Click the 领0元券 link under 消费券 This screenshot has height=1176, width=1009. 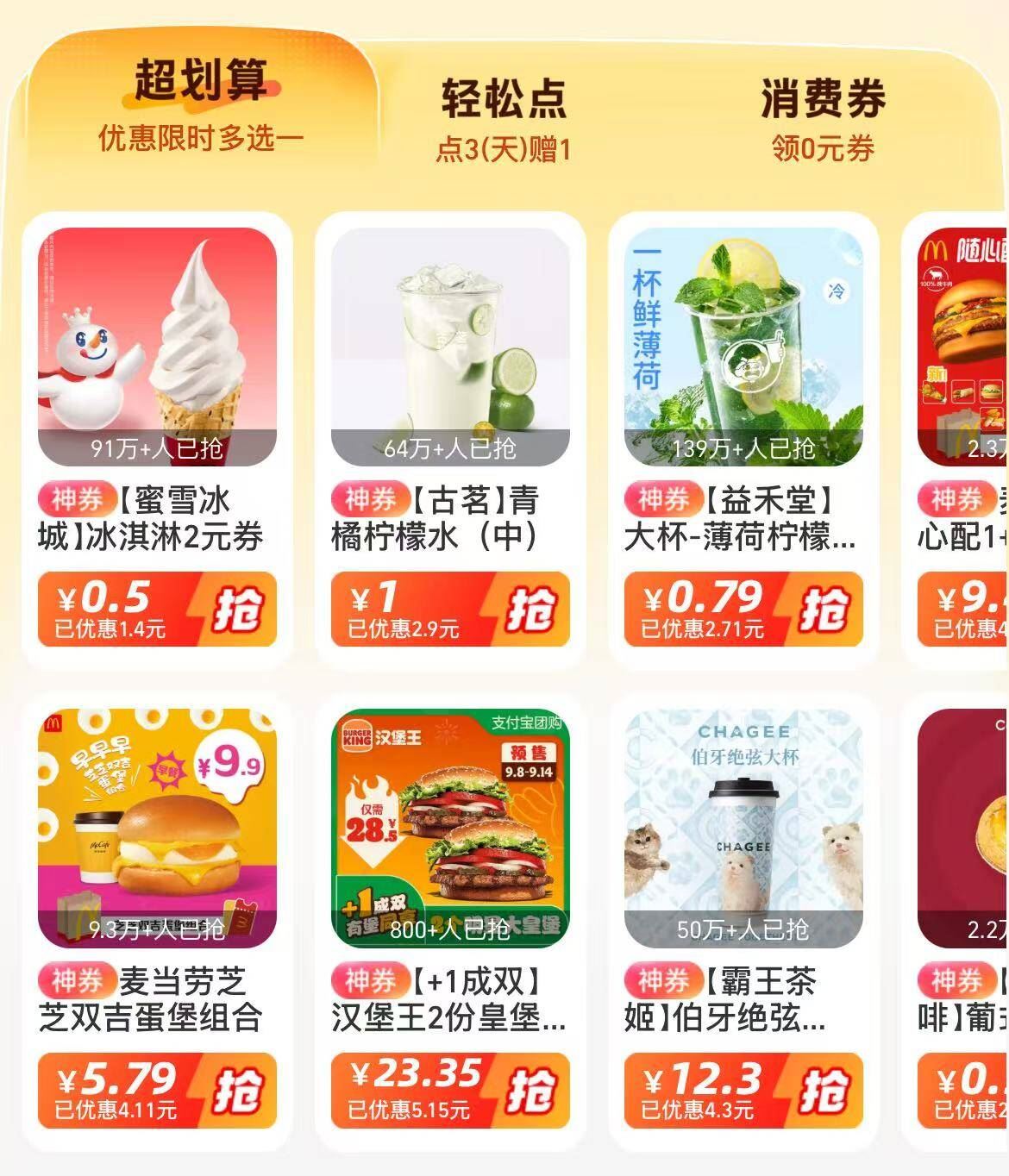(822, 147)
